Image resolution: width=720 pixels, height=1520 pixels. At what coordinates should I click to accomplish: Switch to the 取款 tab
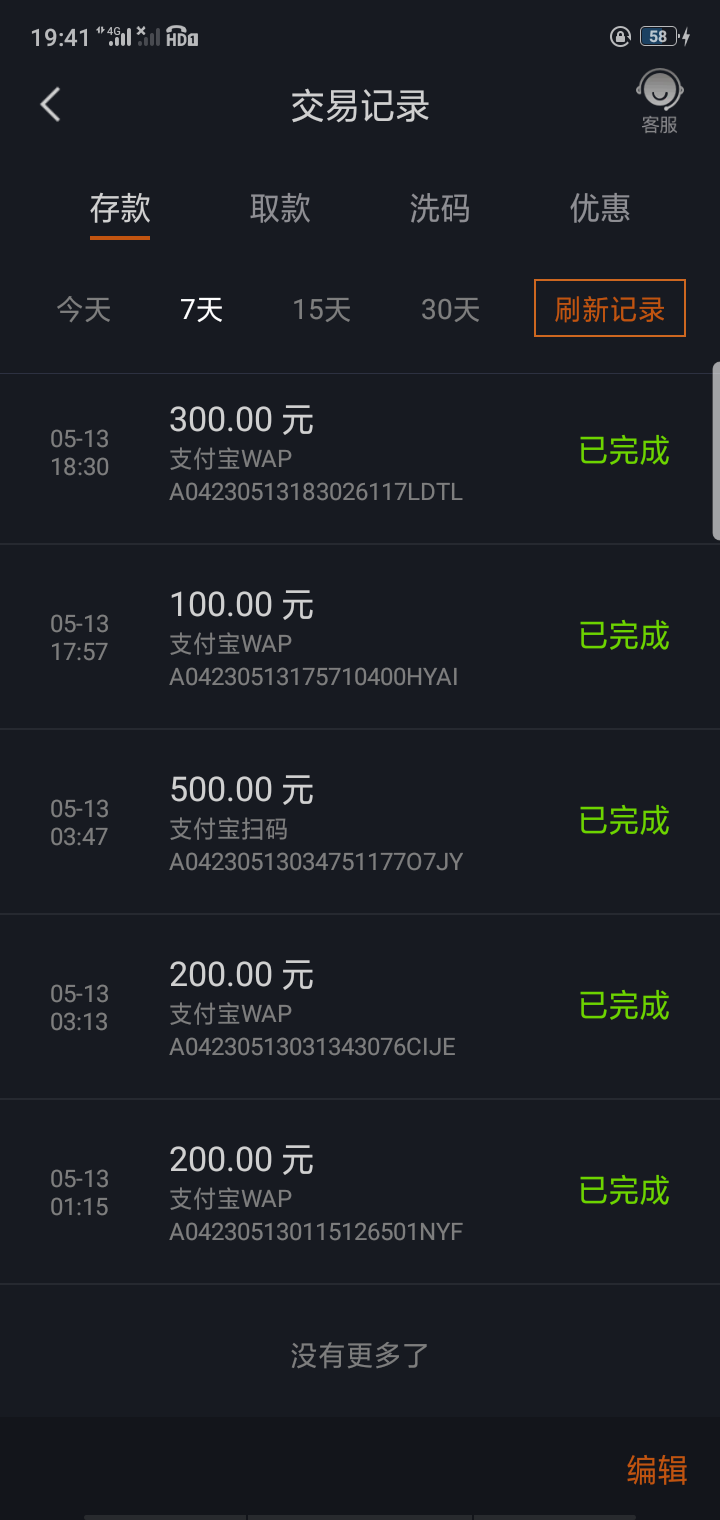(280, 209)
